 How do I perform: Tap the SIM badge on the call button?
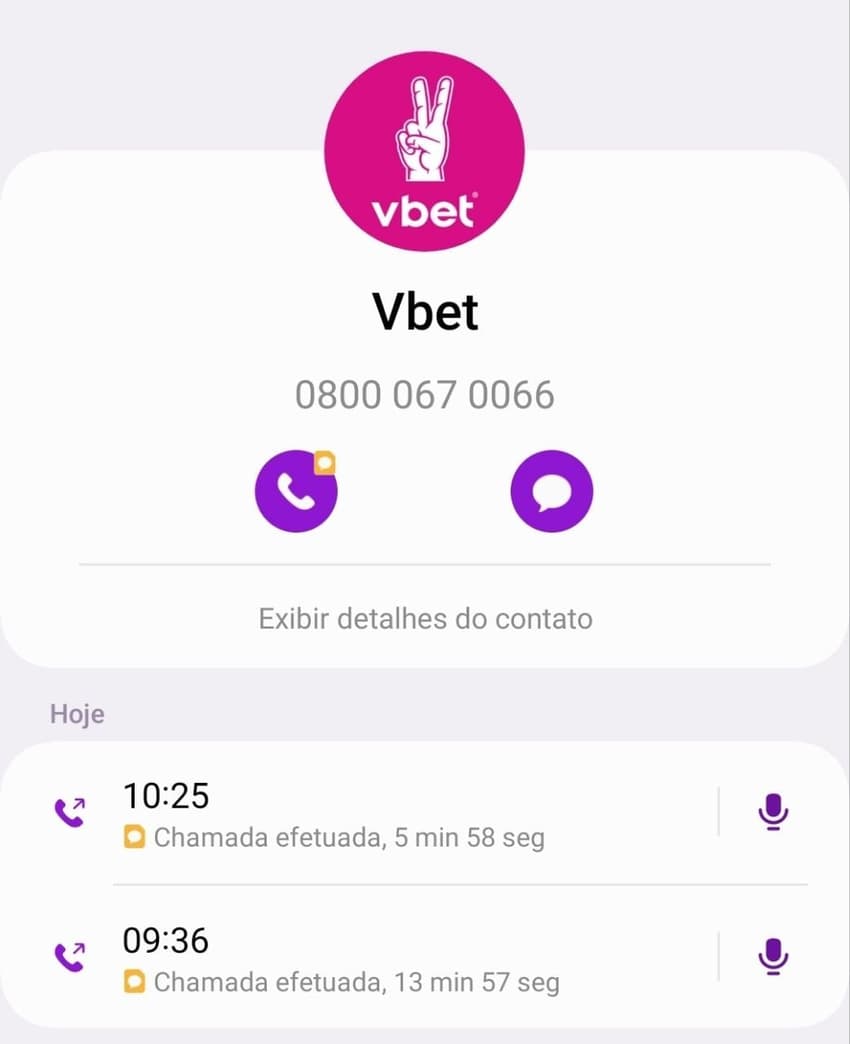click(326, 461)
